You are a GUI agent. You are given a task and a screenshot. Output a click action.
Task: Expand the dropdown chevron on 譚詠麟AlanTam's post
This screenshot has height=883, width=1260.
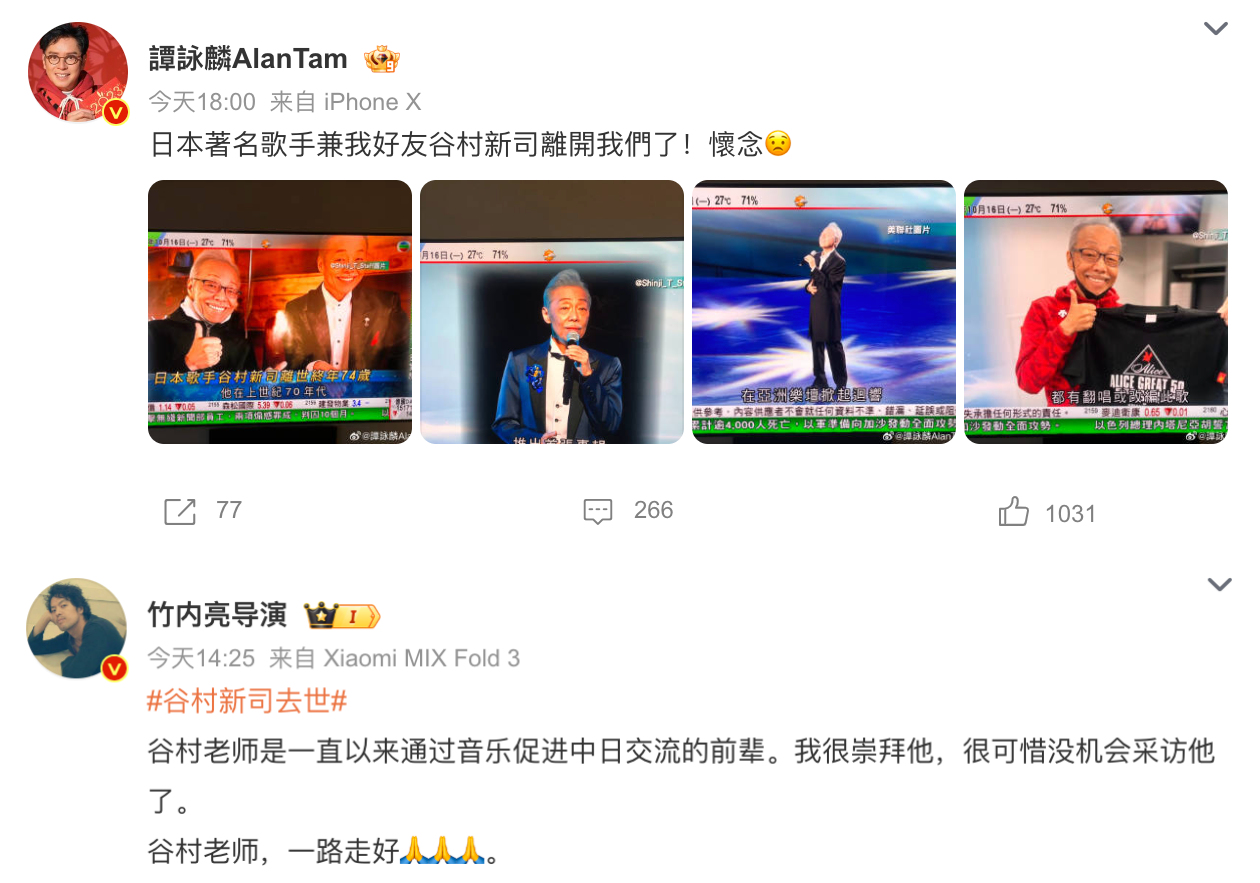(x=1216, y=29)
